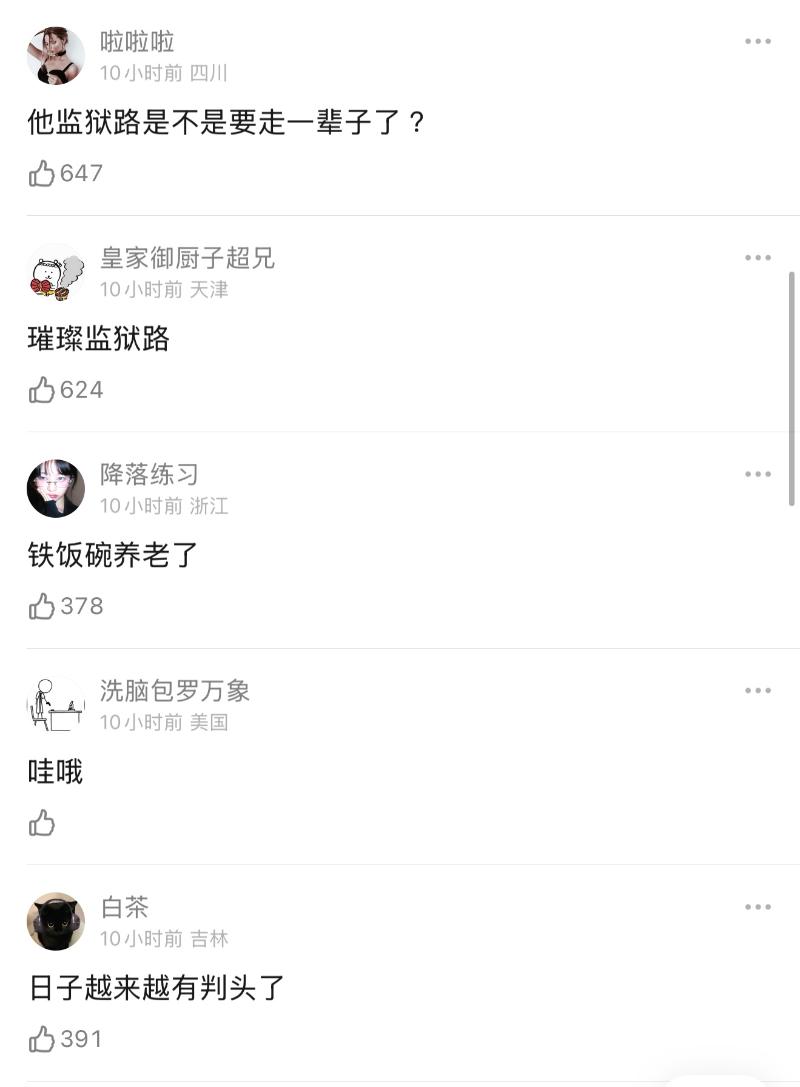Like the comment by 啦啦啦
The image size is (800, 1087).
click(42, 174)
